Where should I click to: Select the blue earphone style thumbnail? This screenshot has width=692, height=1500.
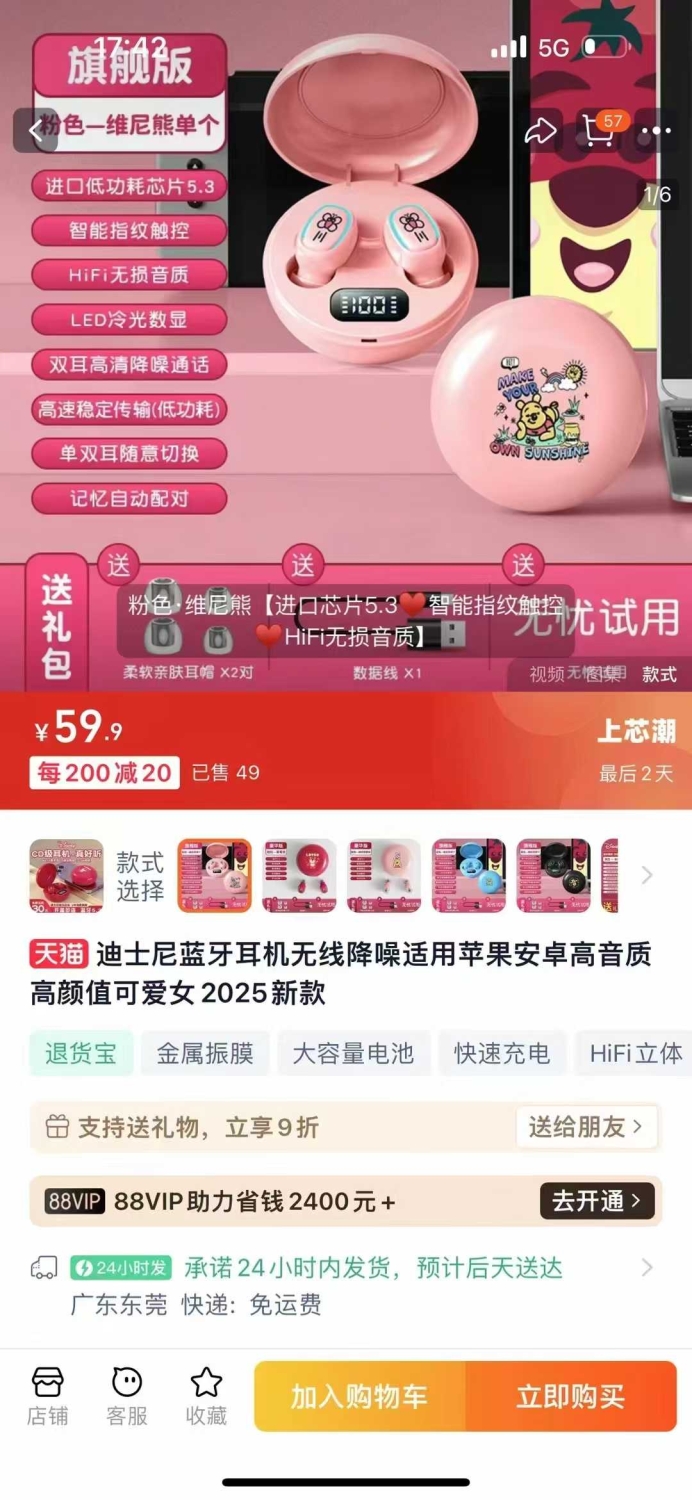(469, 876)
